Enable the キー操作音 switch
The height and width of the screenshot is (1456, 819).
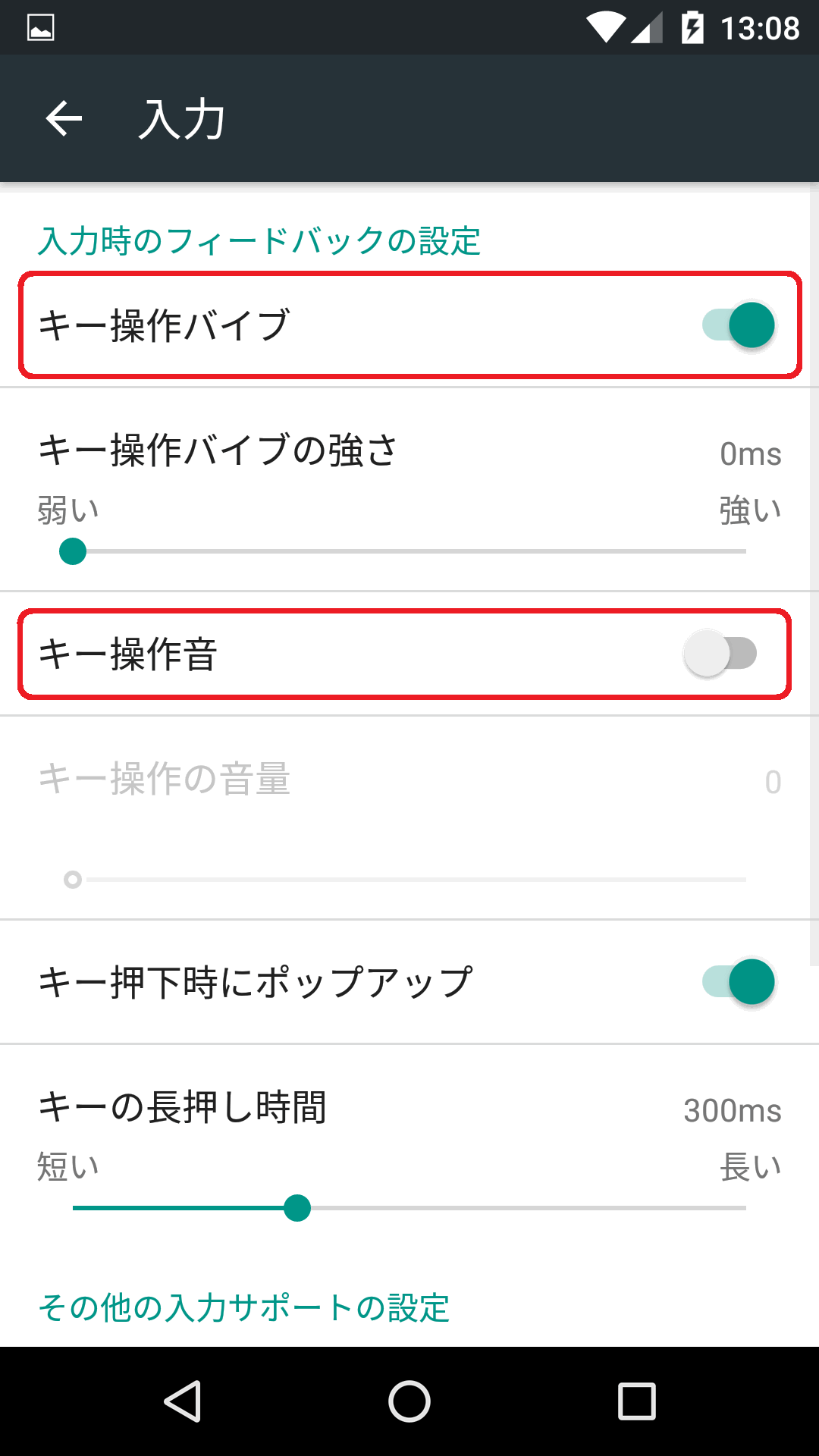click(x=720, y=654)
